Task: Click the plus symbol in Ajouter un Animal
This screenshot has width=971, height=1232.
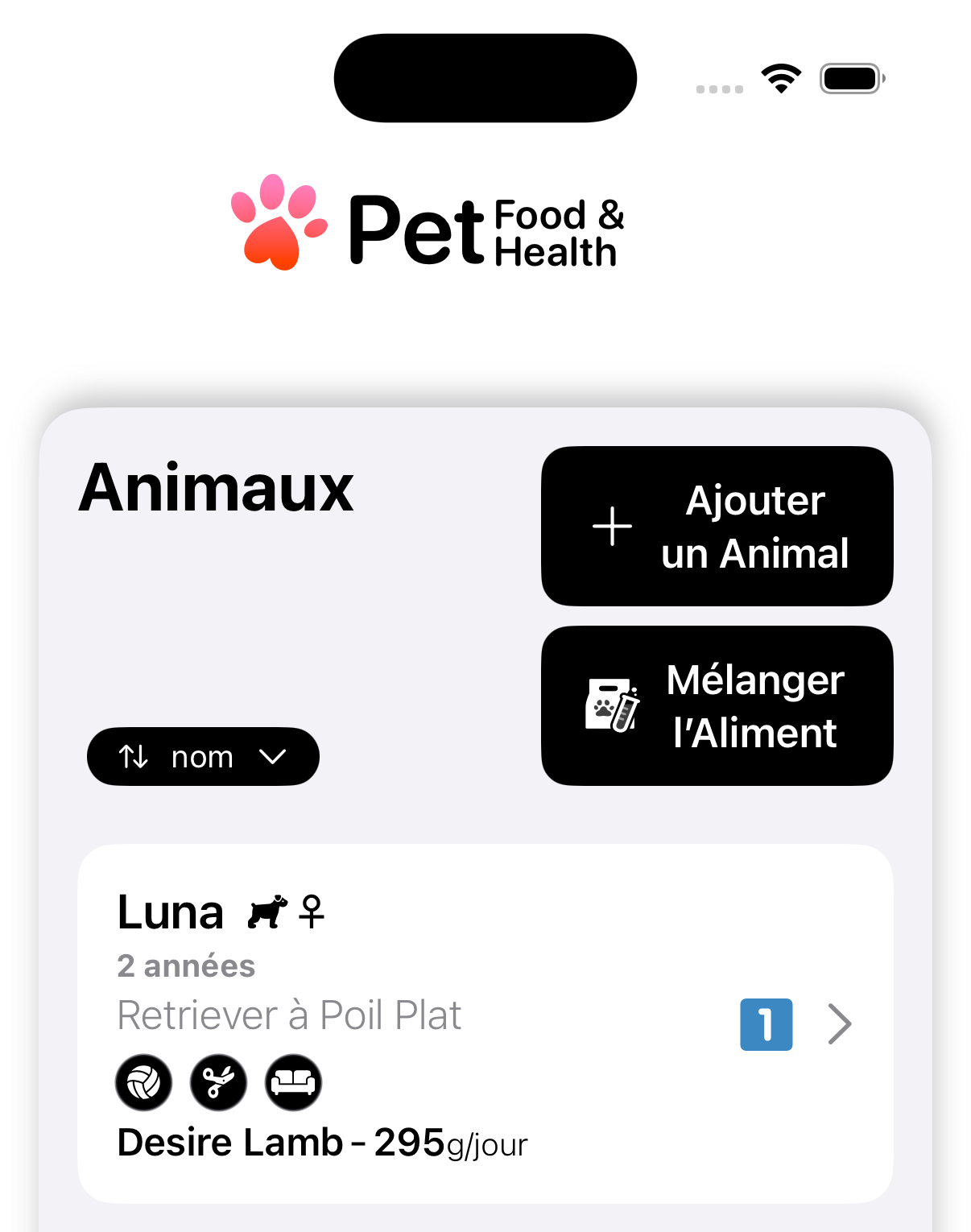Action: coord(612,527)
